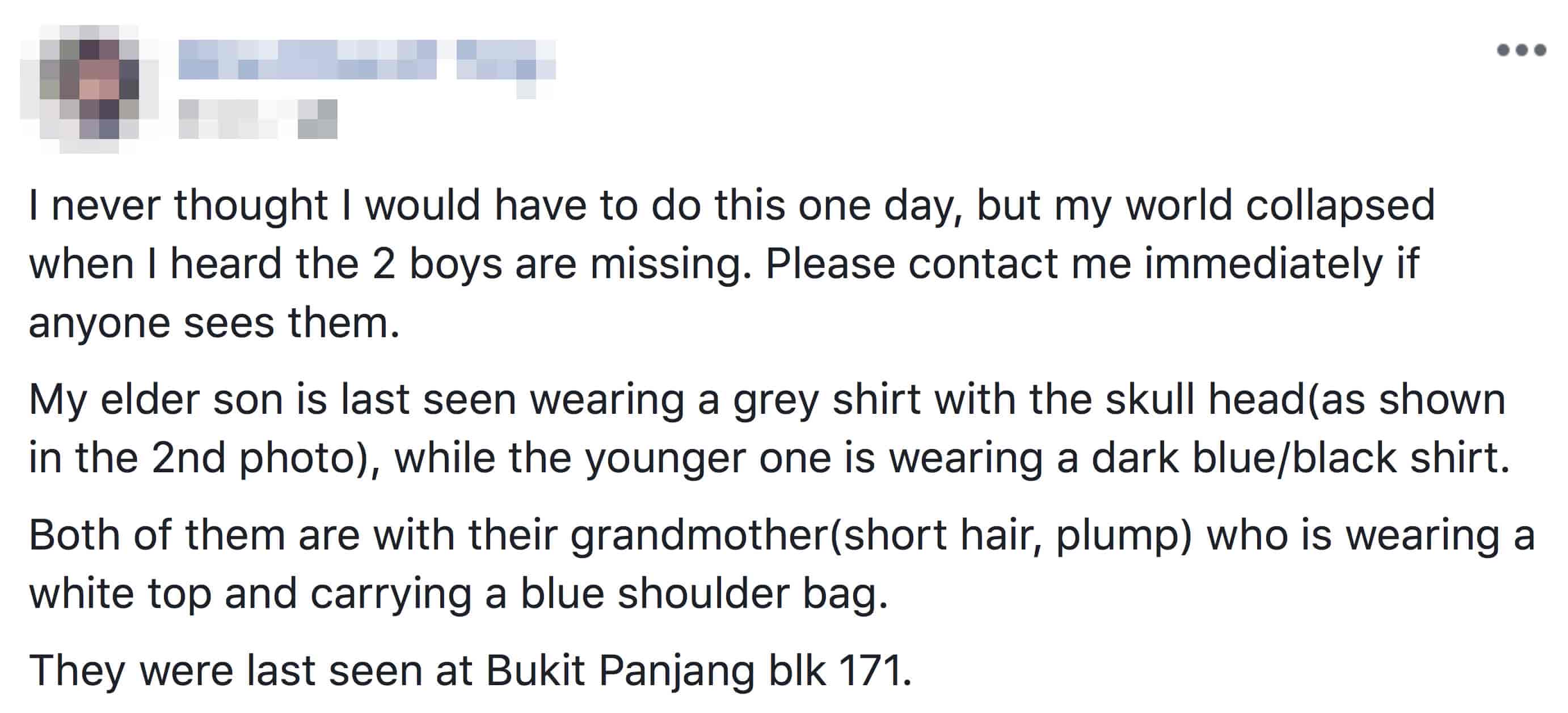Open the post's three-dot options menu

[1521, 50]
